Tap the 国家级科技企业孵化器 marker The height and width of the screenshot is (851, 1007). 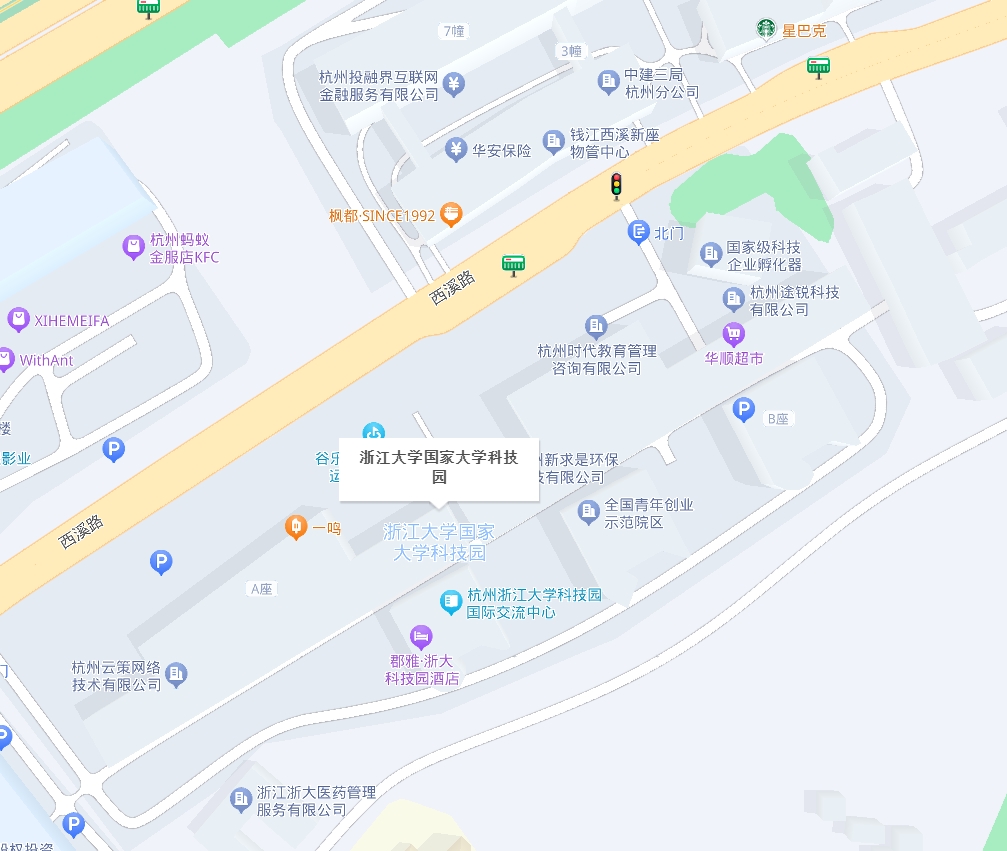[x=711, y=254]
